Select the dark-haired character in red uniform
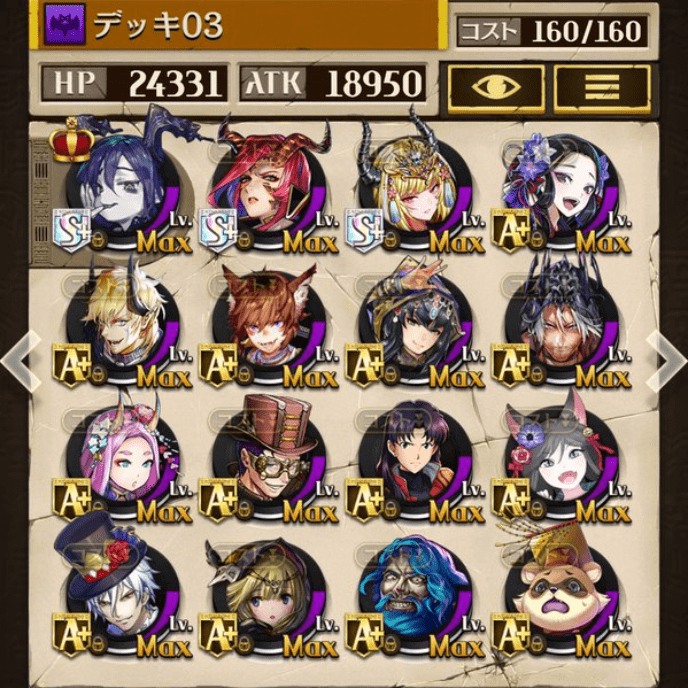 (409, 458)
